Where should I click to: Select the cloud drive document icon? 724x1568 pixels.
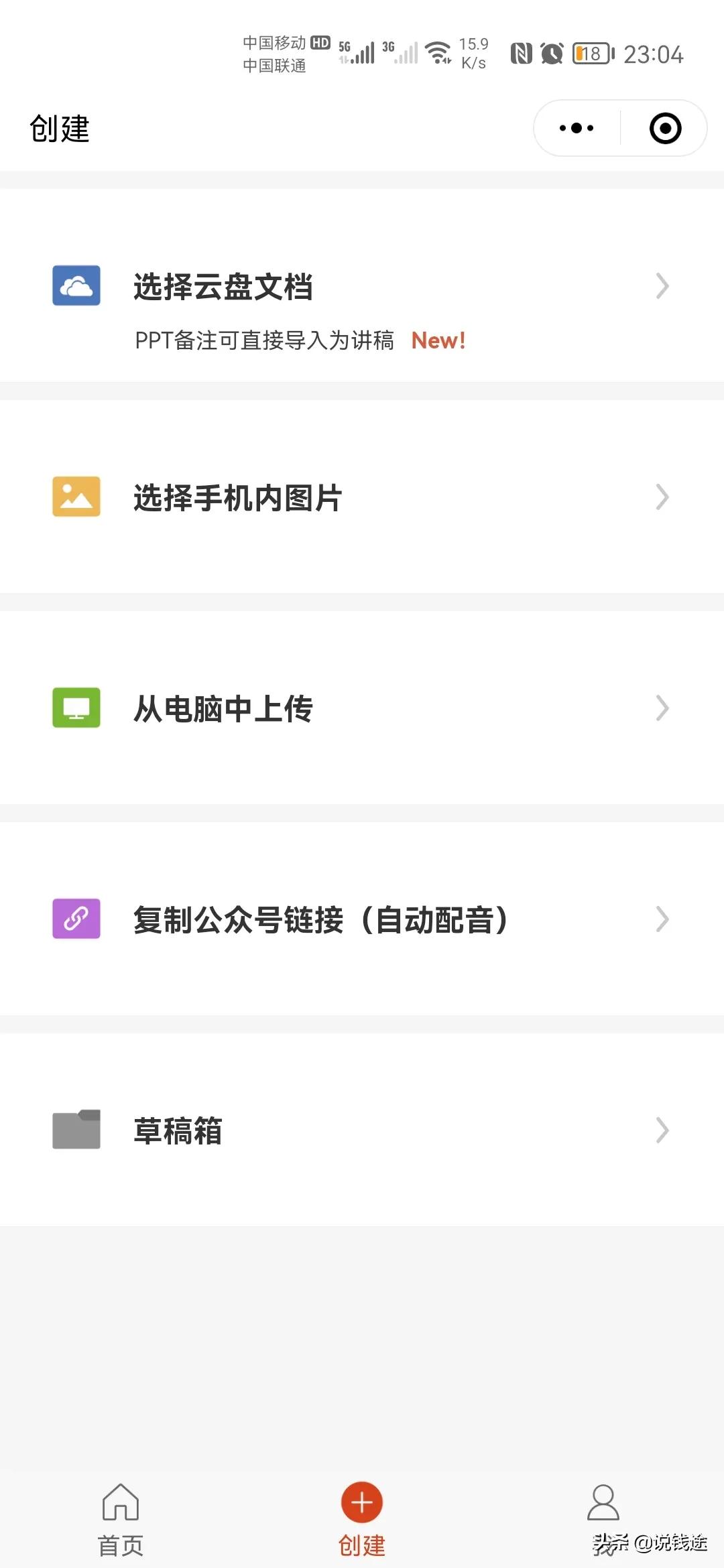tap(76, 286)
